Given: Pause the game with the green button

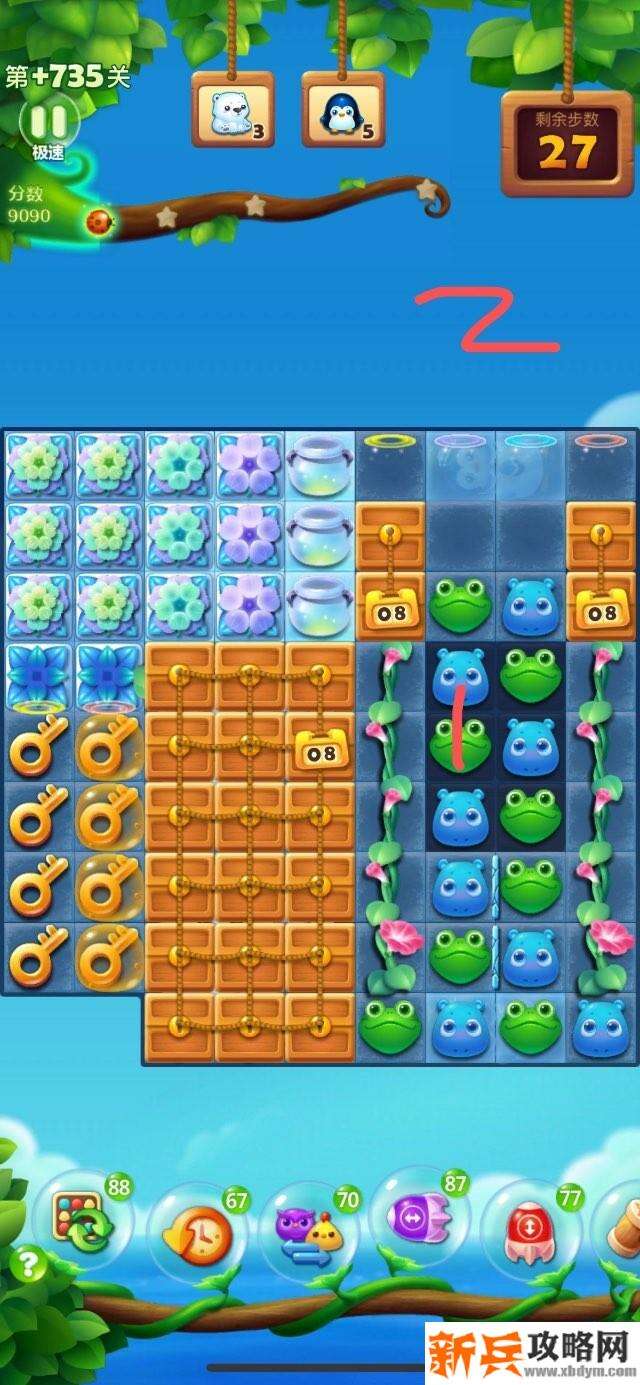Looking at the screenshot, I should coord(47,122).
